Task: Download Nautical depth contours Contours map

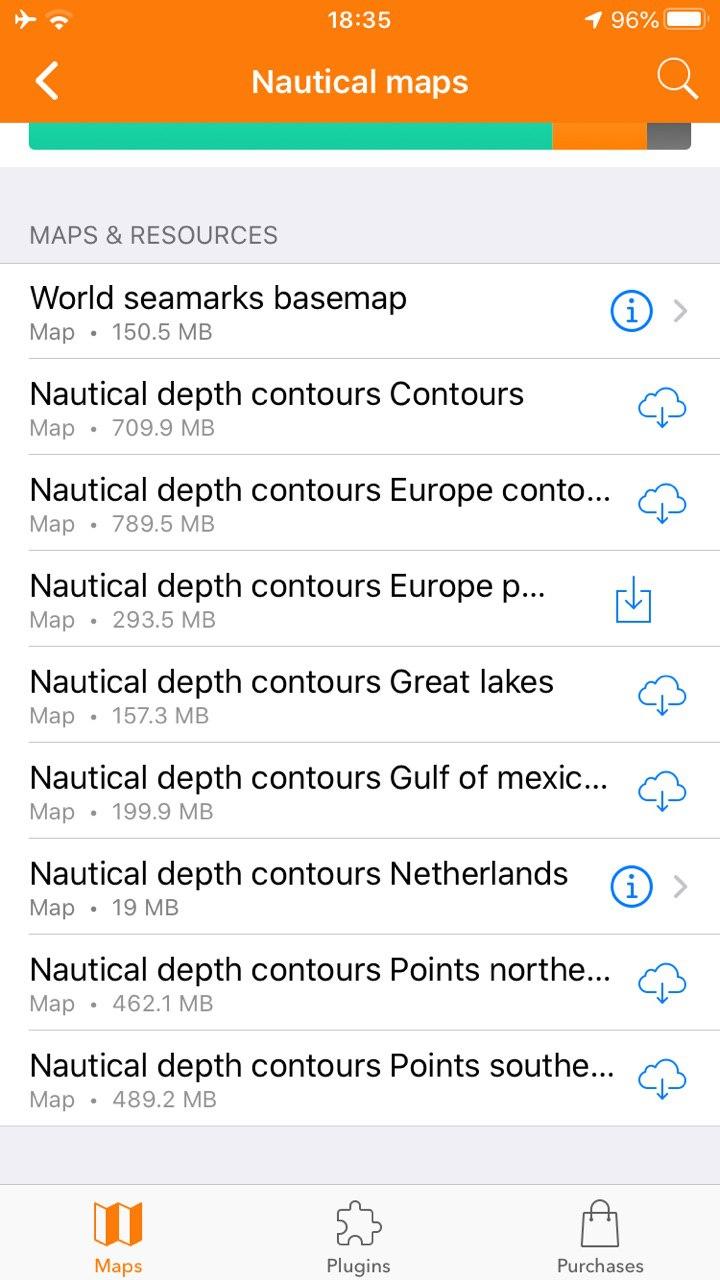Action: tap(662, 408)
